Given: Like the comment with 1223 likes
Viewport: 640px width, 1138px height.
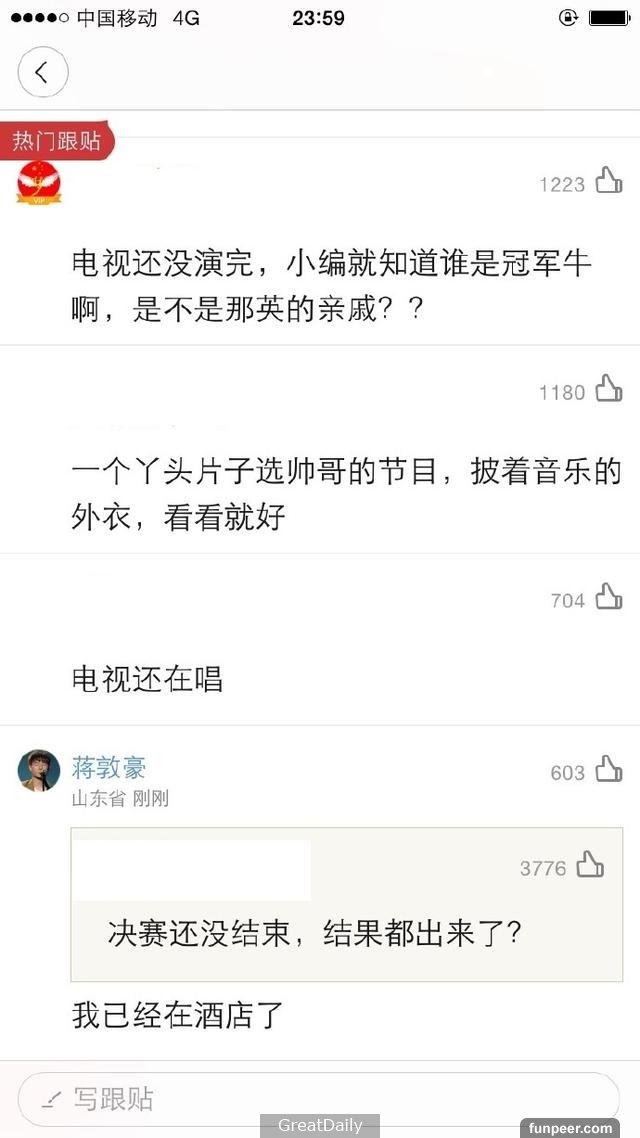Looking at the screenshot, I should tap(609, 181).
